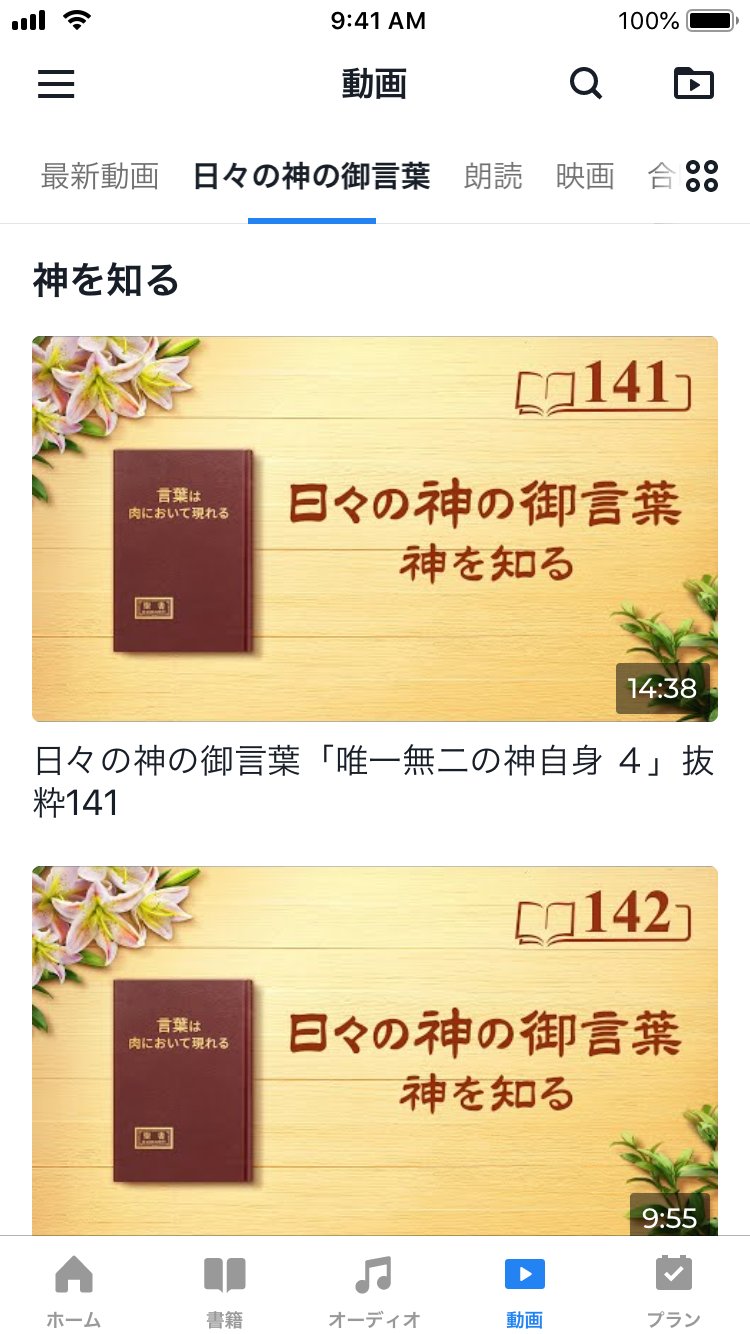750x1334 pixels.
Task: Open the all categories grid icon
Action: click(x=702, y=177)
